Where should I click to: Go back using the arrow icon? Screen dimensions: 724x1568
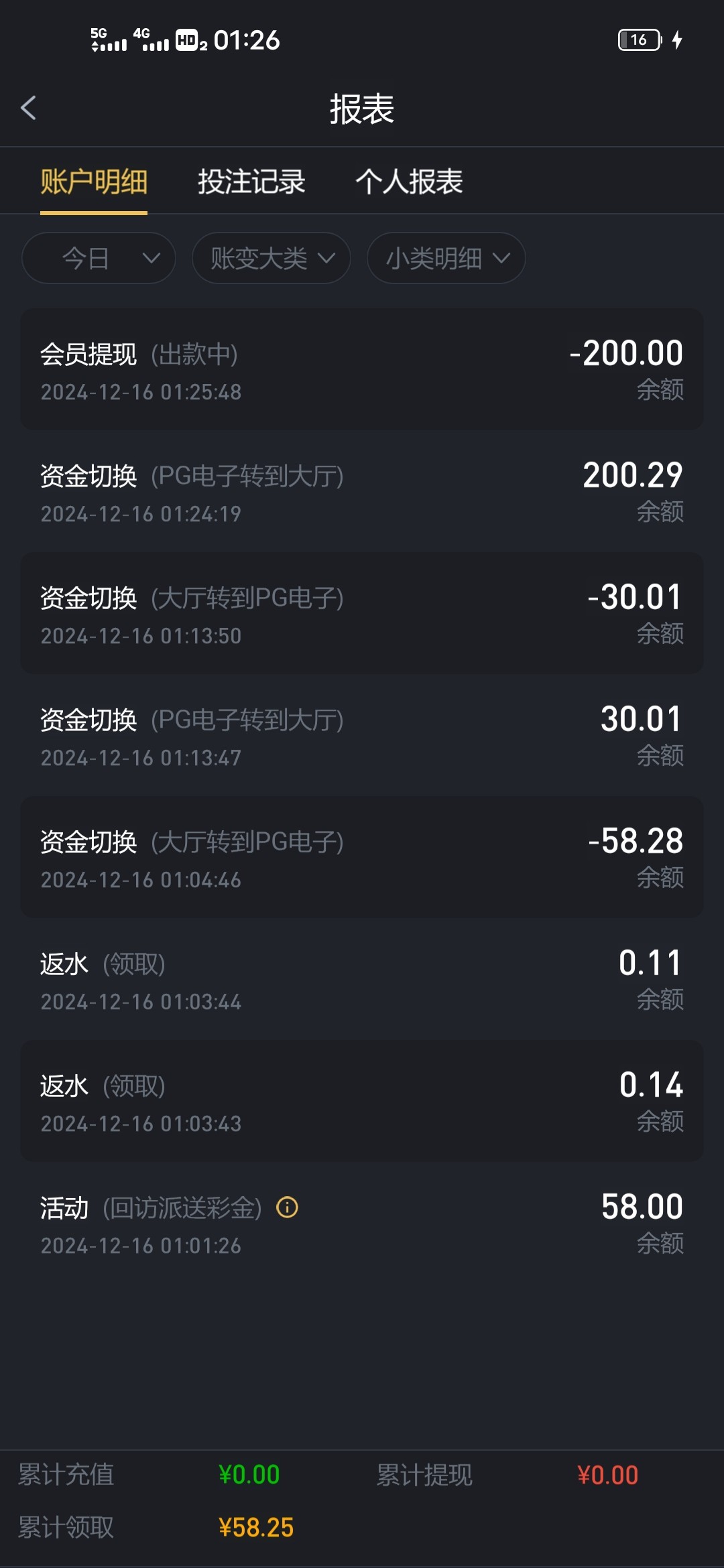[28, 108]
